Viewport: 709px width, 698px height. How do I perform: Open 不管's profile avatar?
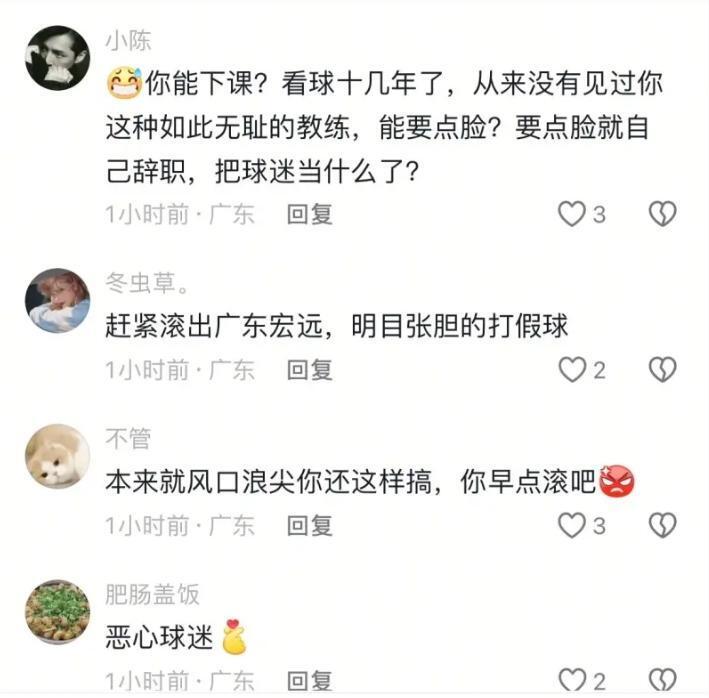(57, 456)
